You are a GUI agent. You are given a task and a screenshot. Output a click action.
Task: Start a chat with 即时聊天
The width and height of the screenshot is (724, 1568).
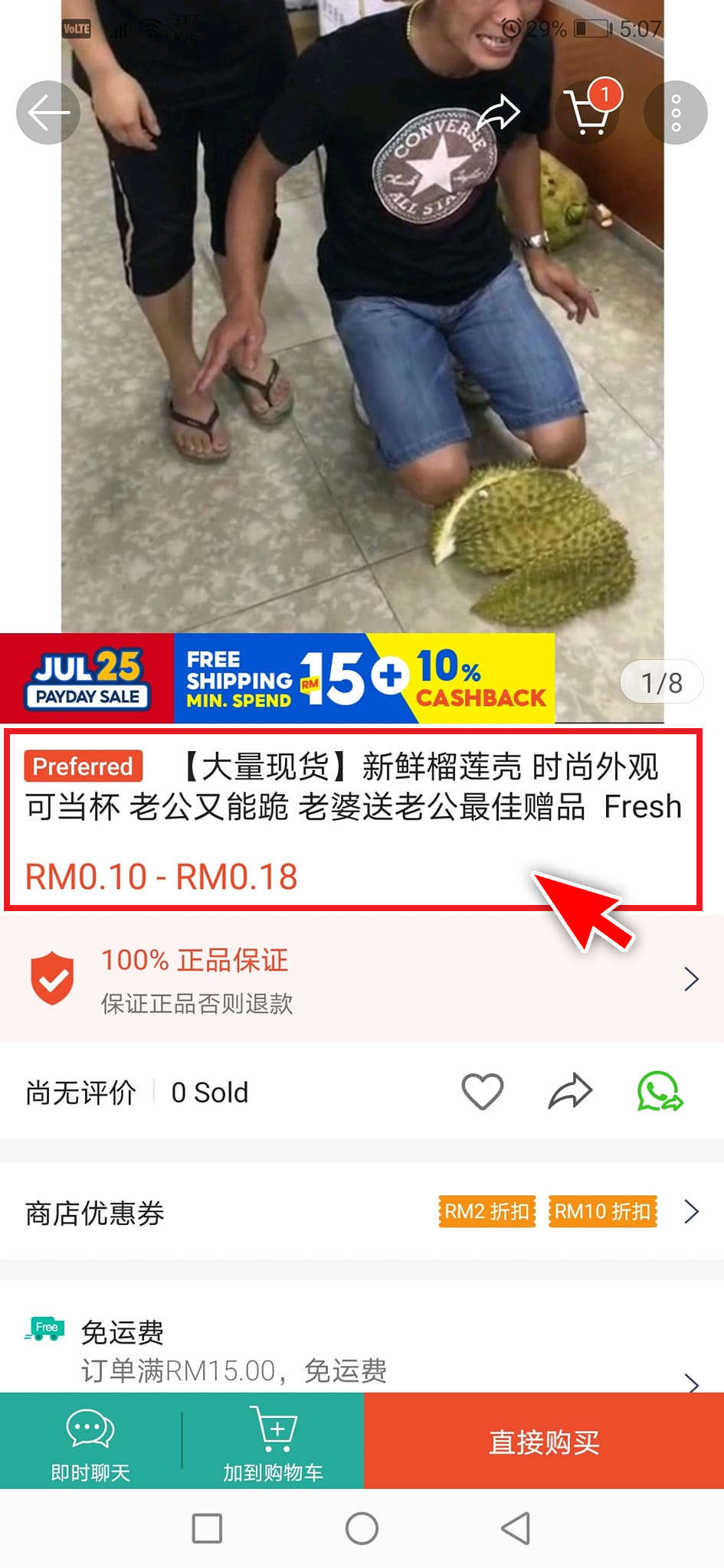point(90,1441)
